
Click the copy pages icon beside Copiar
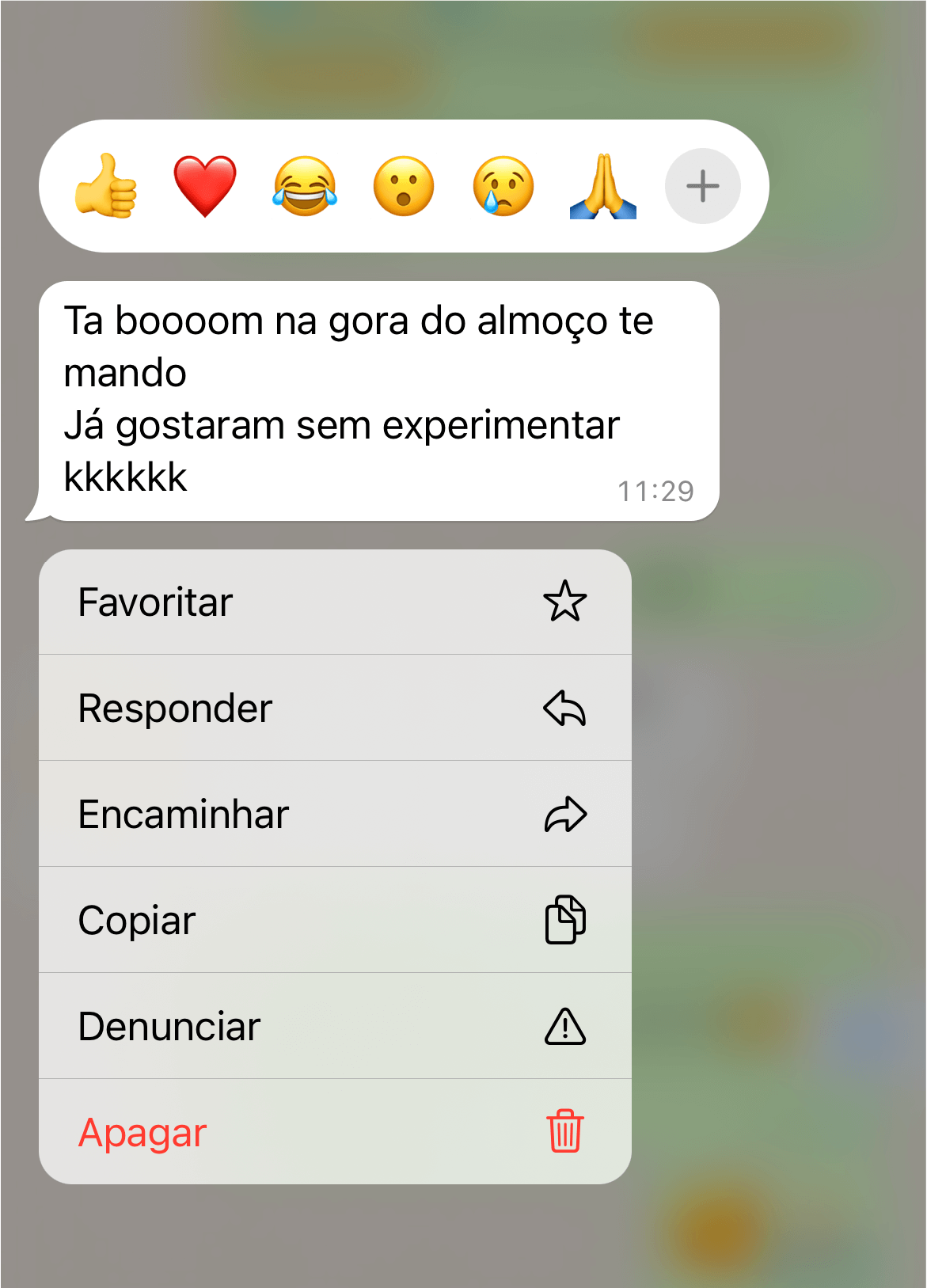(x=565, y=920)
